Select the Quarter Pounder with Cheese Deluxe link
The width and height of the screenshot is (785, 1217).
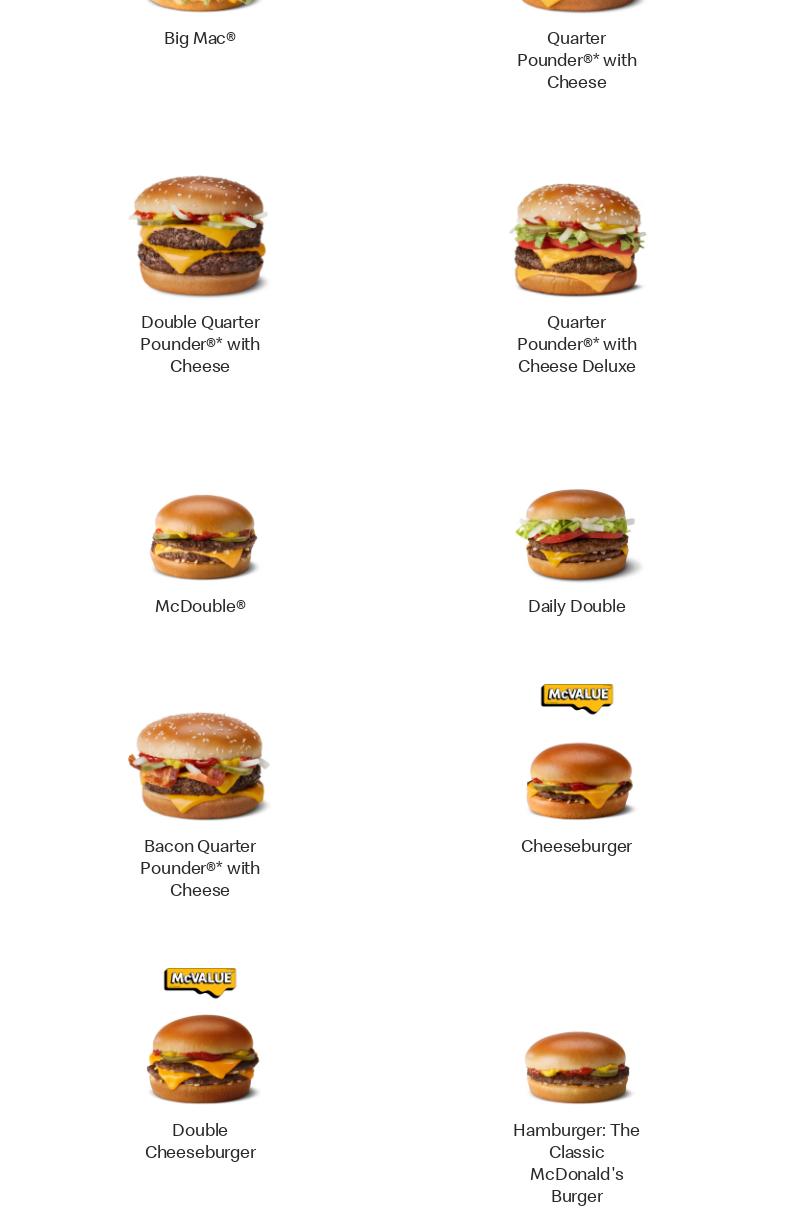coord(577,344)
